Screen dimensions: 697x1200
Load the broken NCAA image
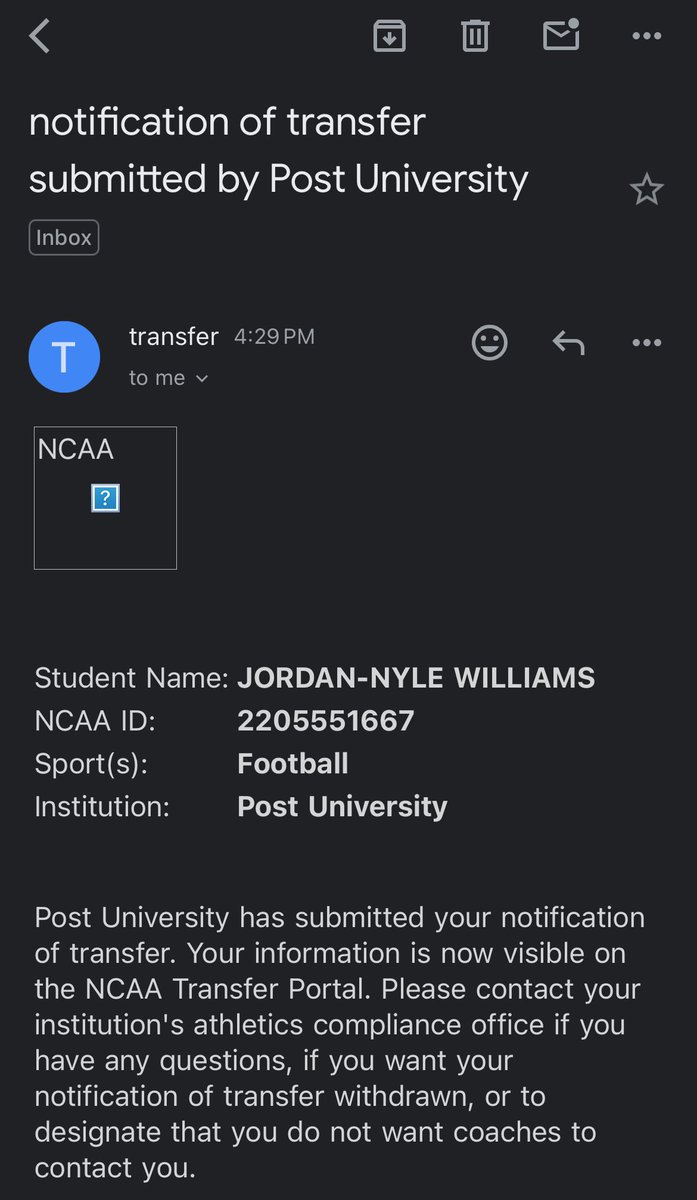pyautogui.click(x=105, y=498)
